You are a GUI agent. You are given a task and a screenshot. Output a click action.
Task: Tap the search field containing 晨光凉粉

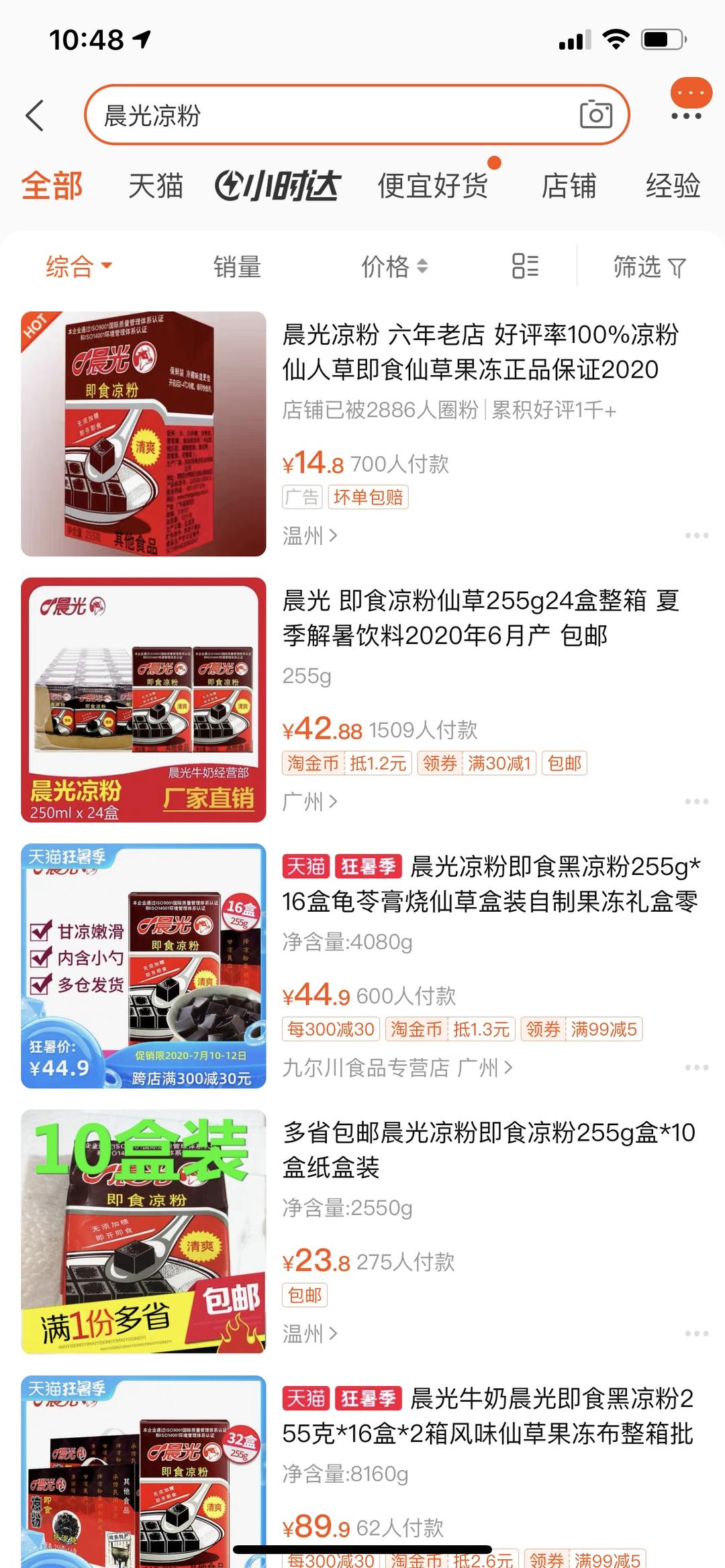336,115
